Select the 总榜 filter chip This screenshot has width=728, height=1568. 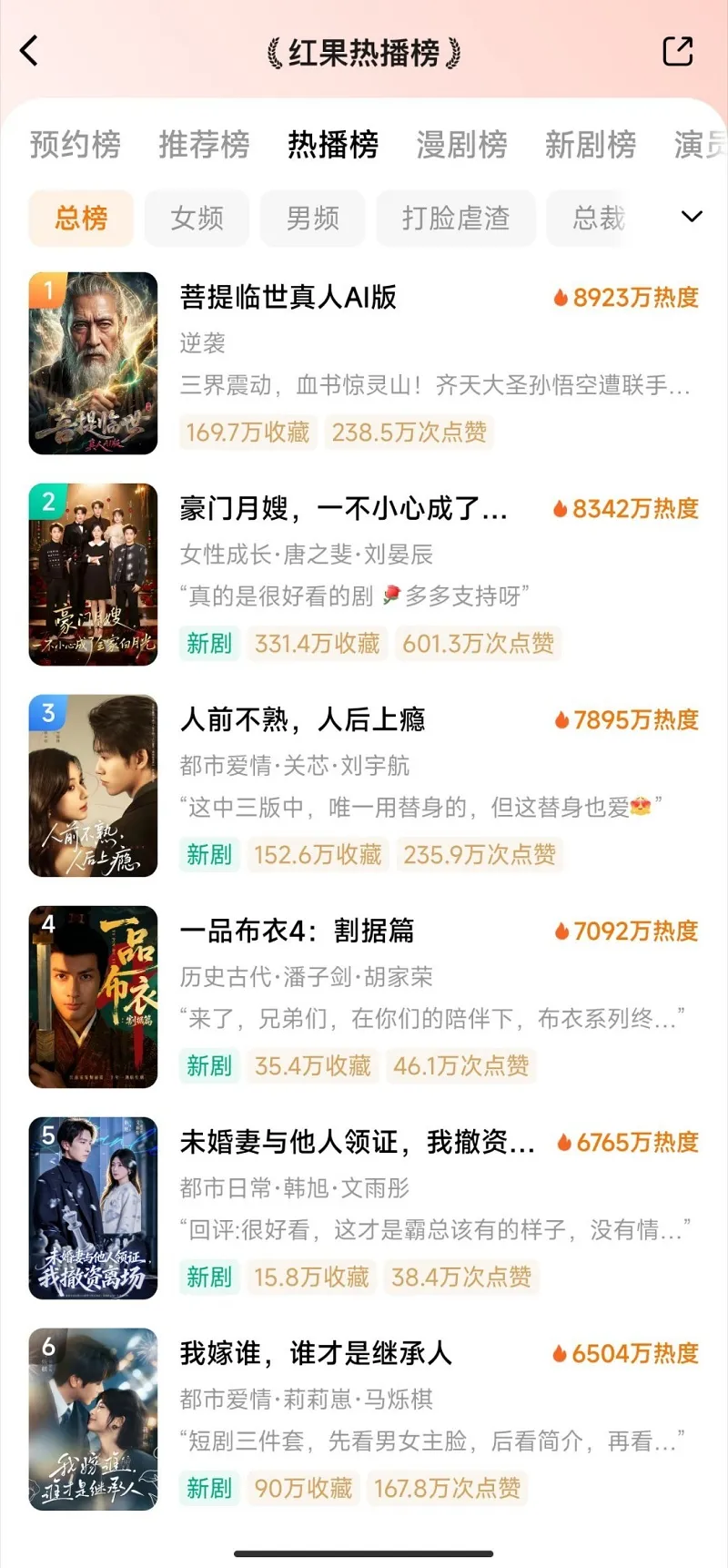click(x=81, y=219)
